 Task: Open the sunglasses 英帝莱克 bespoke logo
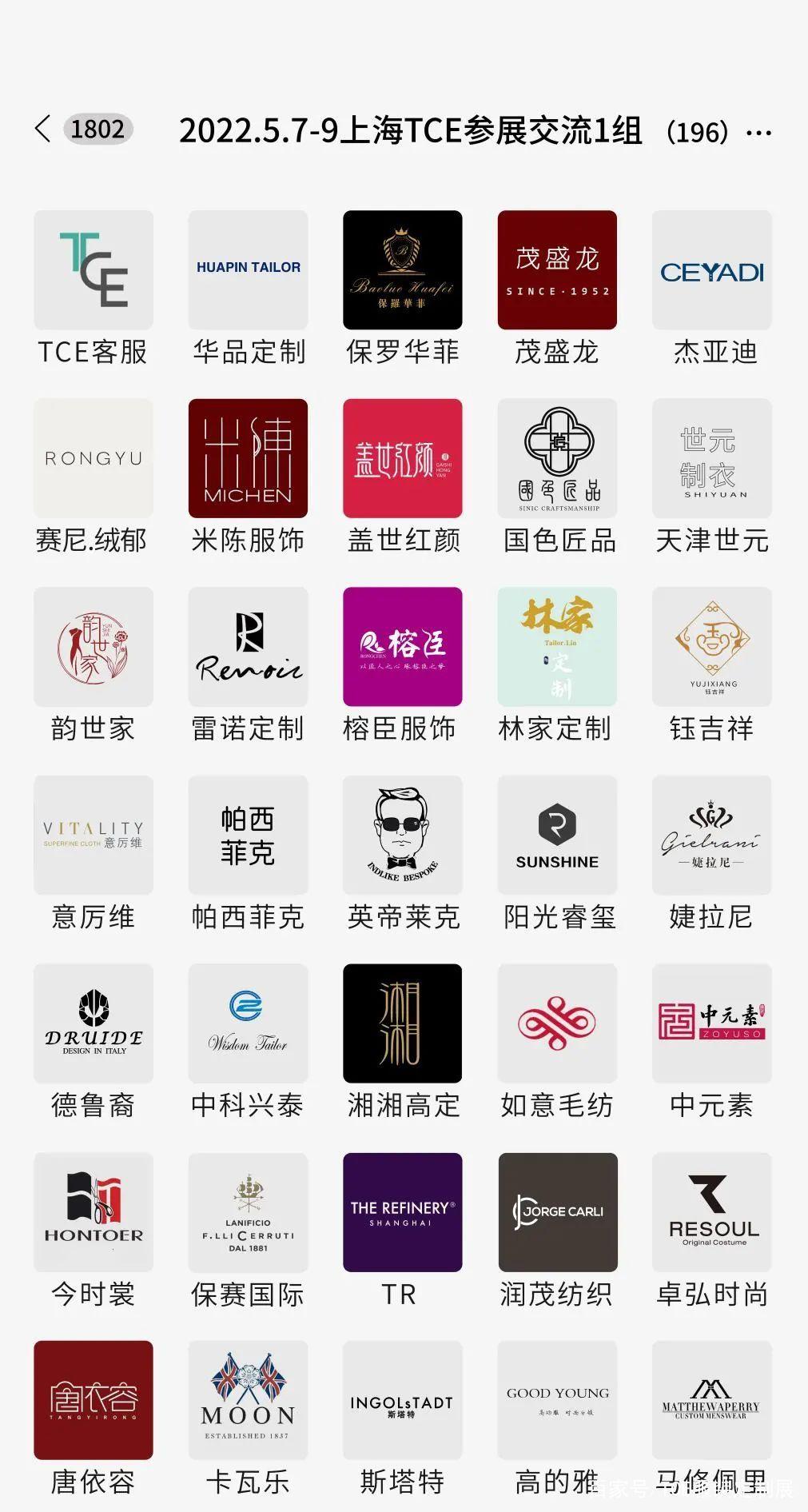coord(402,836)
